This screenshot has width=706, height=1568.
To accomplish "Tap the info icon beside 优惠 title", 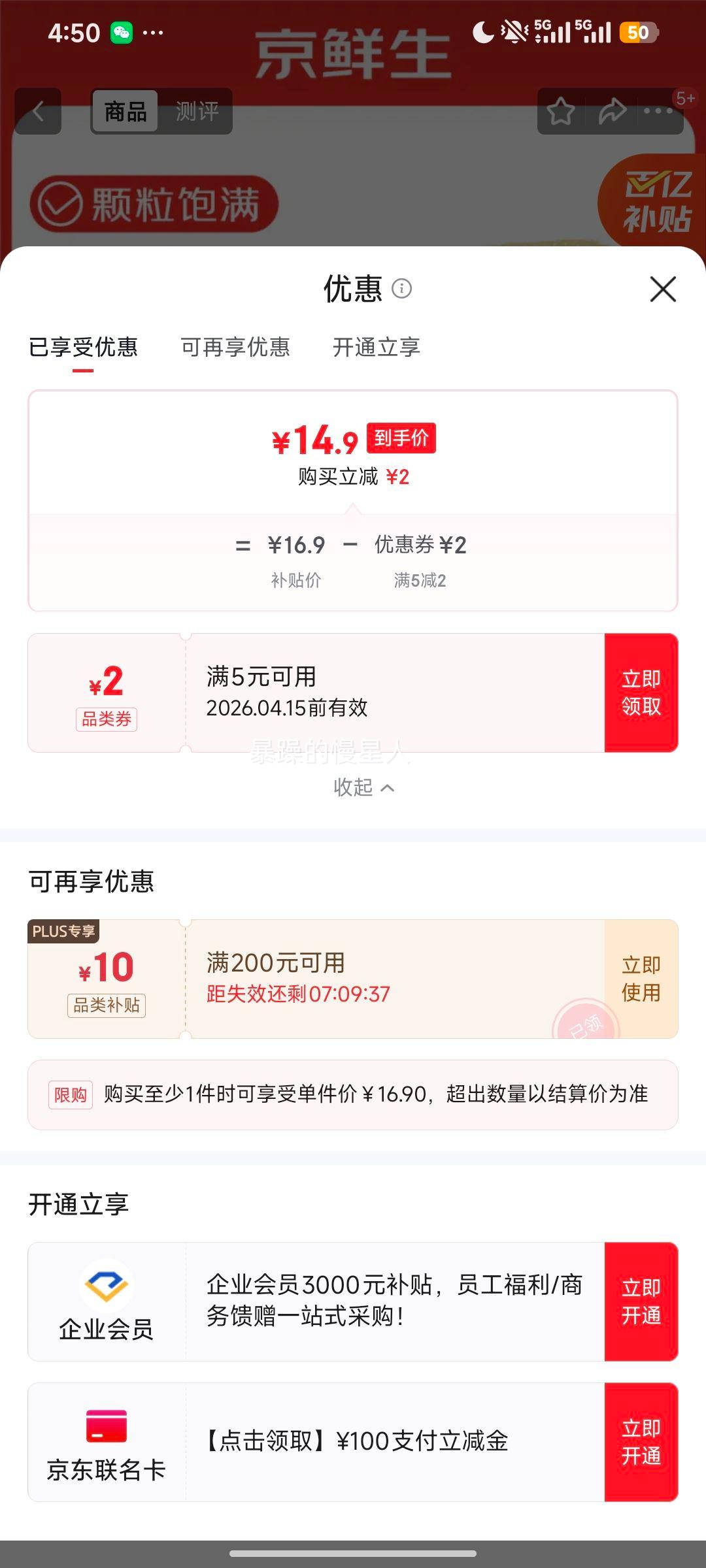I will (401, 289).
